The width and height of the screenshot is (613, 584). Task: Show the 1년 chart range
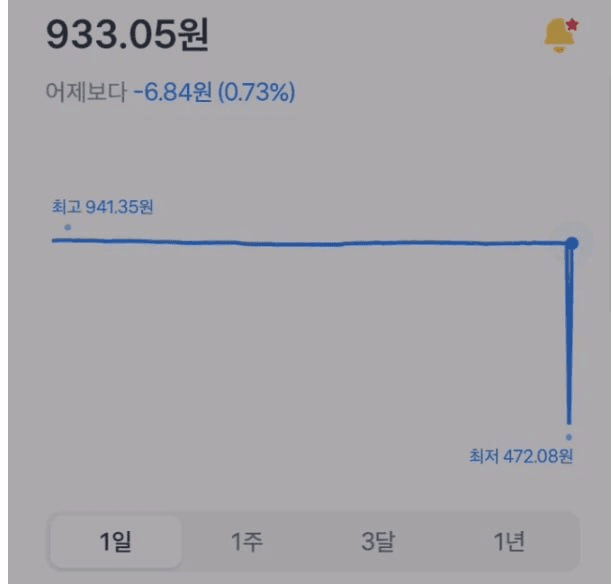tap(508, 543)
